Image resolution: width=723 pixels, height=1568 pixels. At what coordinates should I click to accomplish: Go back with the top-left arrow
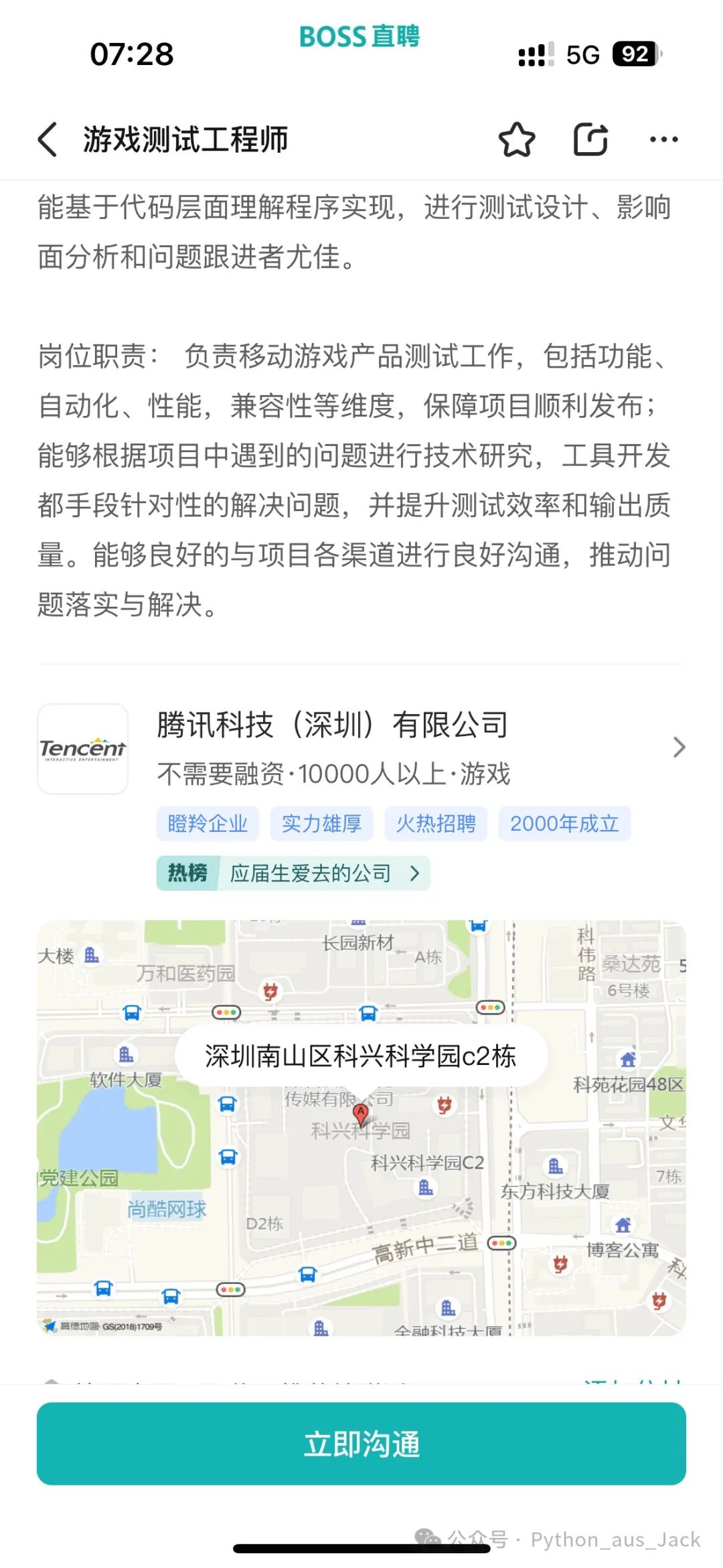(x=48, y=139)
